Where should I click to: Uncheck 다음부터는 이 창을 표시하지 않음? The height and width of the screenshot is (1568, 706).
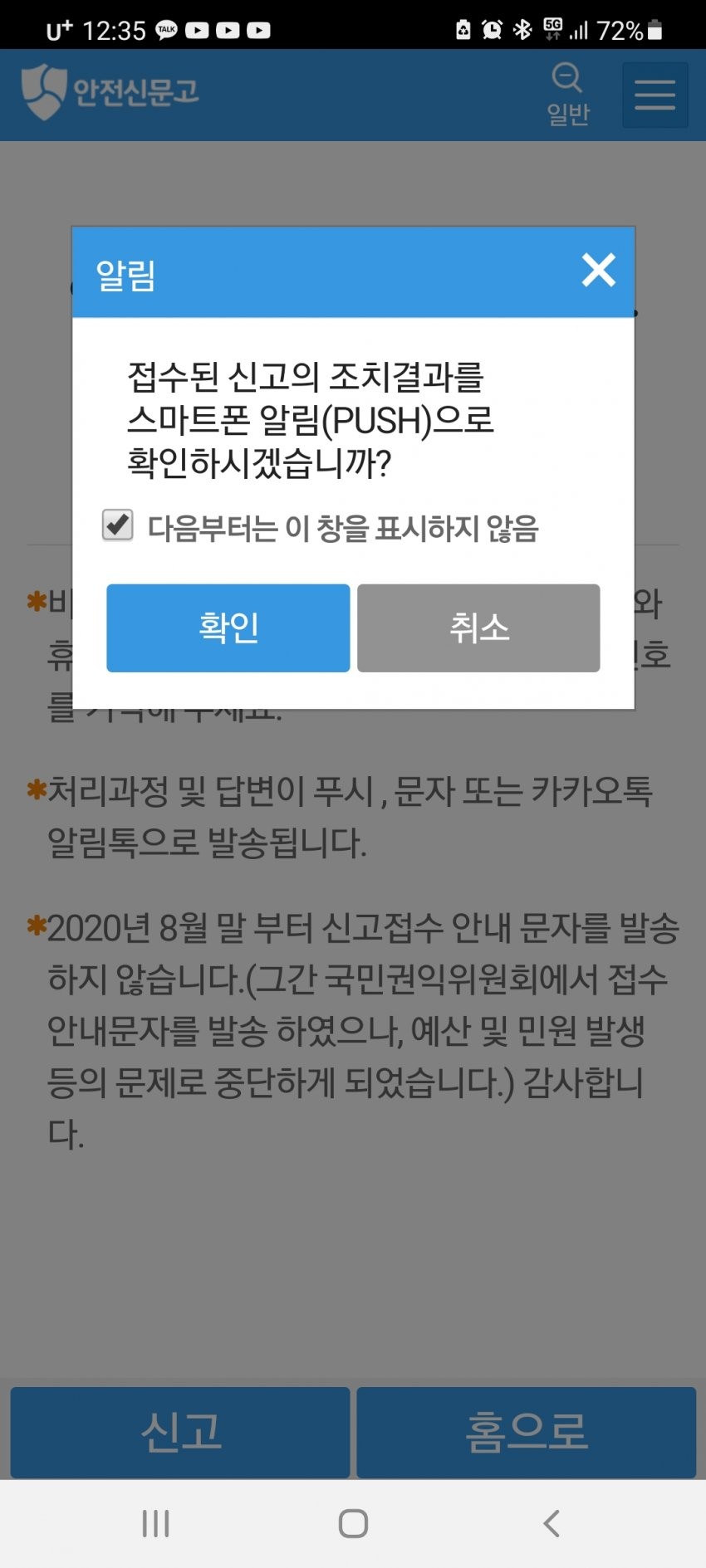(x=118, y=525)
